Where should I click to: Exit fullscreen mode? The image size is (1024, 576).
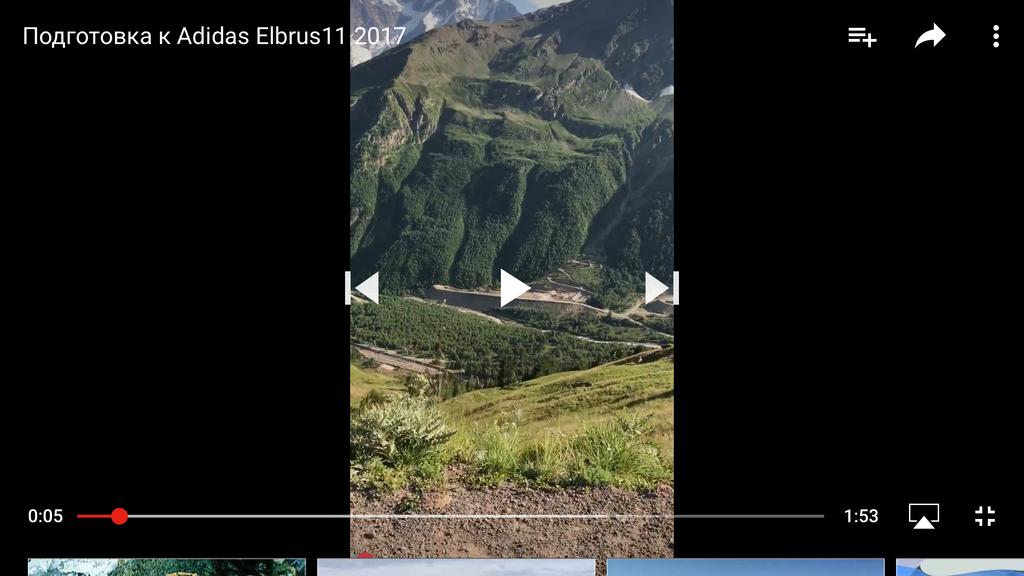(x=985, y=516)
